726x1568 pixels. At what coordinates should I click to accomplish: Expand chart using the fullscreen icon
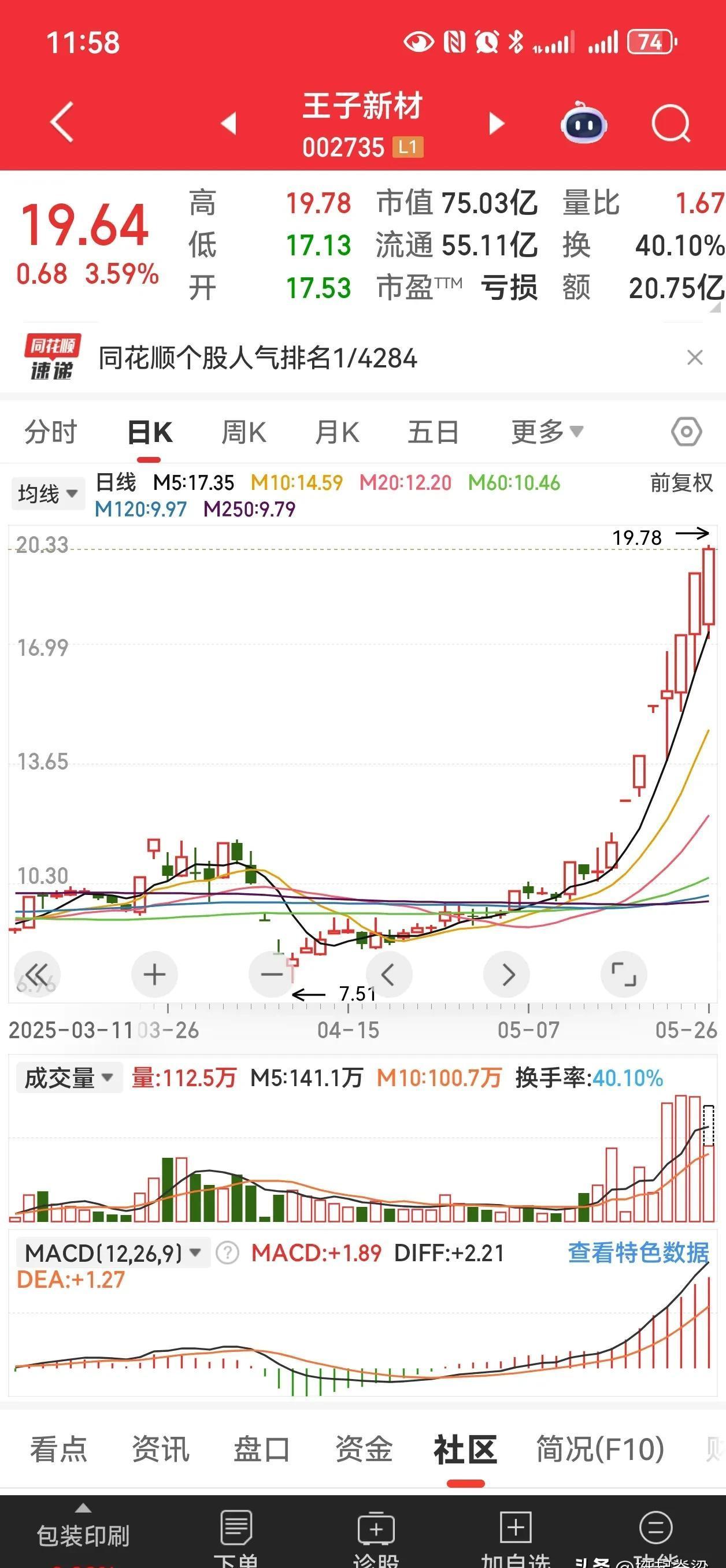(x=624, y=974)
